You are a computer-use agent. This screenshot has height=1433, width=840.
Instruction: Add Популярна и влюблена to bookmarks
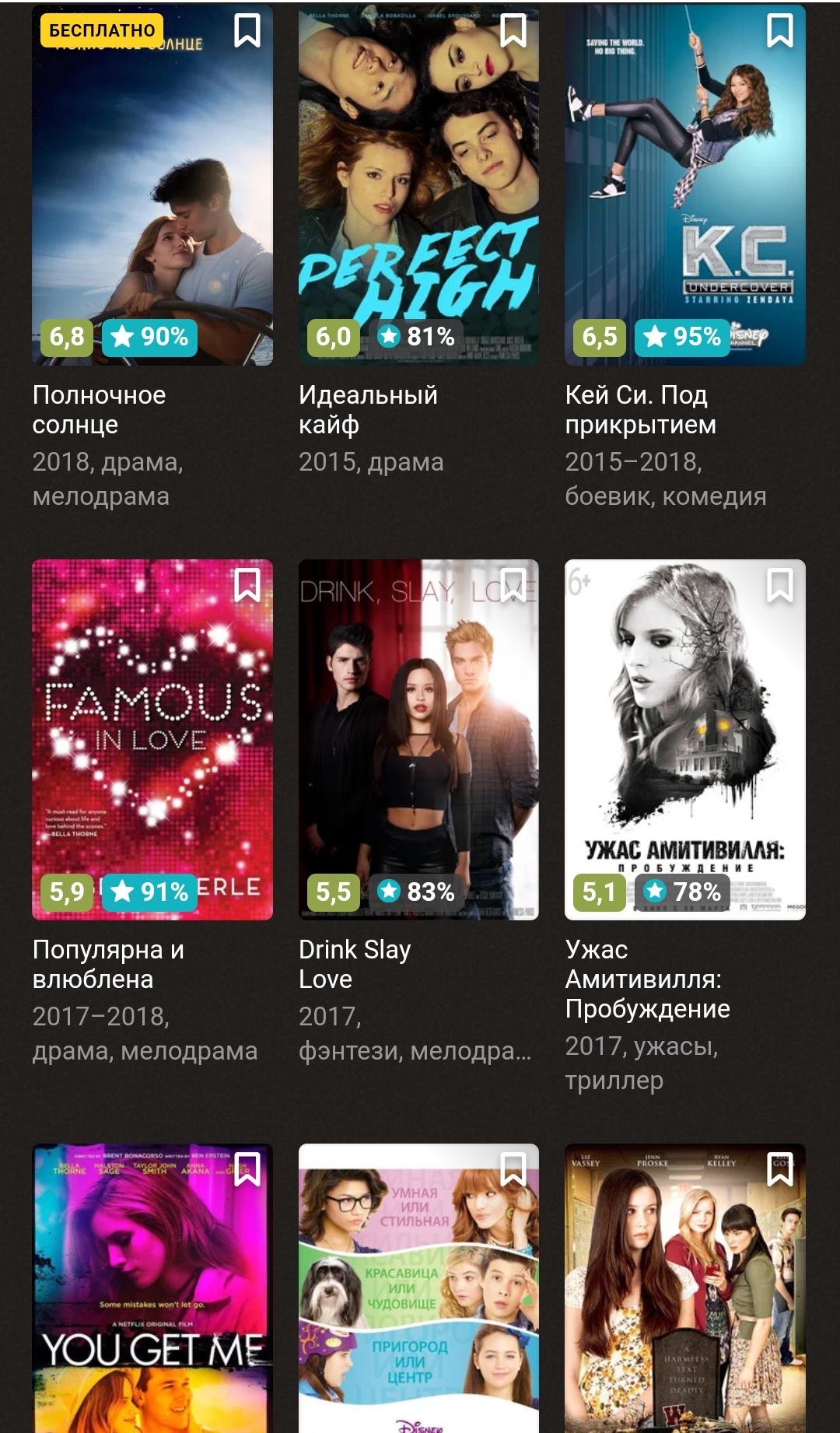pyautogui.click(x=247, y=585)
